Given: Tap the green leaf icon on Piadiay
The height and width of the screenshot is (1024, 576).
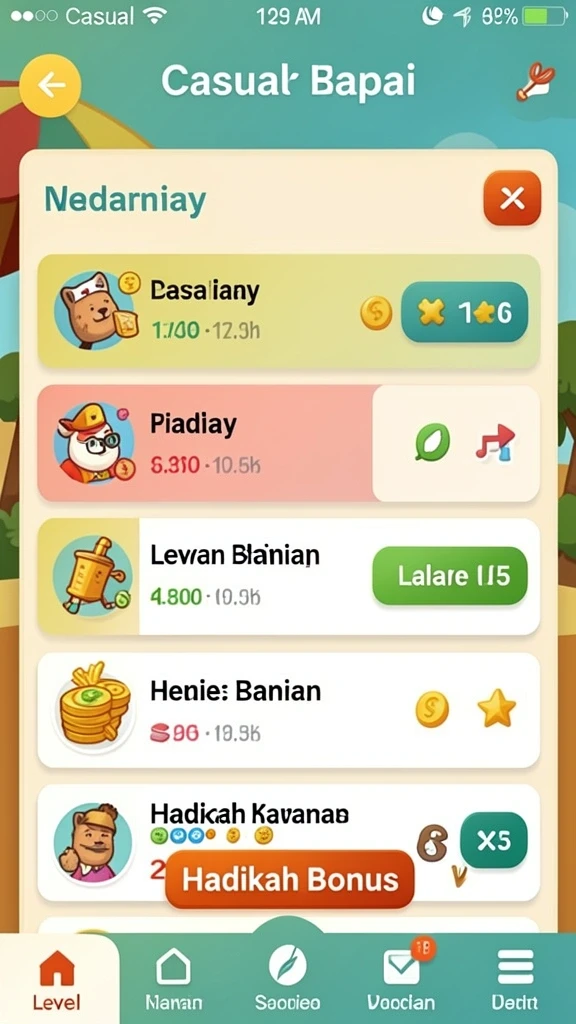Looking at the screenshot, I should (432, 442).
